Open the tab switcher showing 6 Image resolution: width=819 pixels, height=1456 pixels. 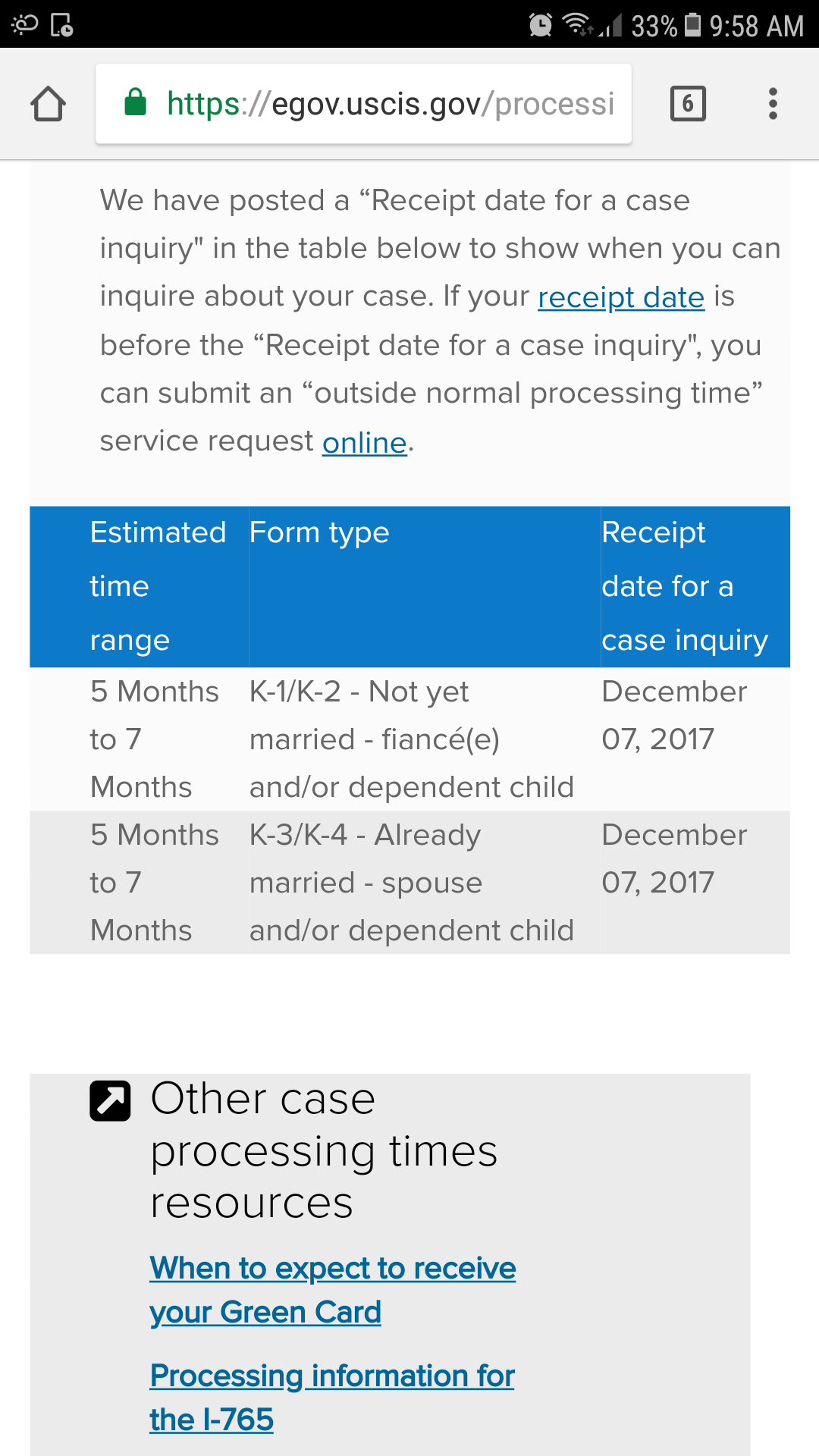(x=688, y=104)
